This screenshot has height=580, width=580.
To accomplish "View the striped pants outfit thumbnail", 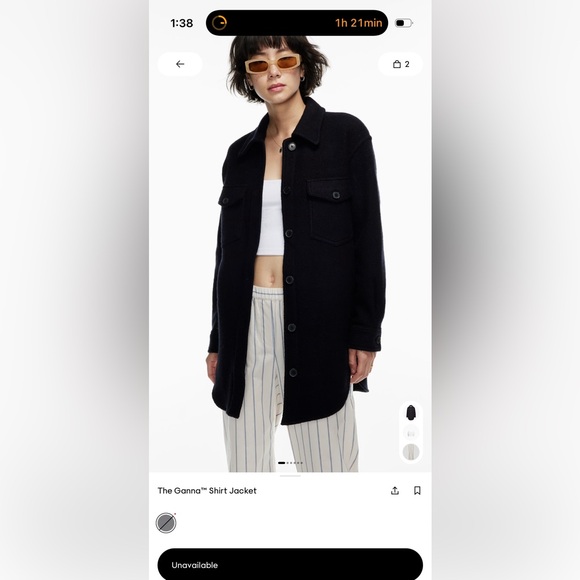I will [411, 452].
